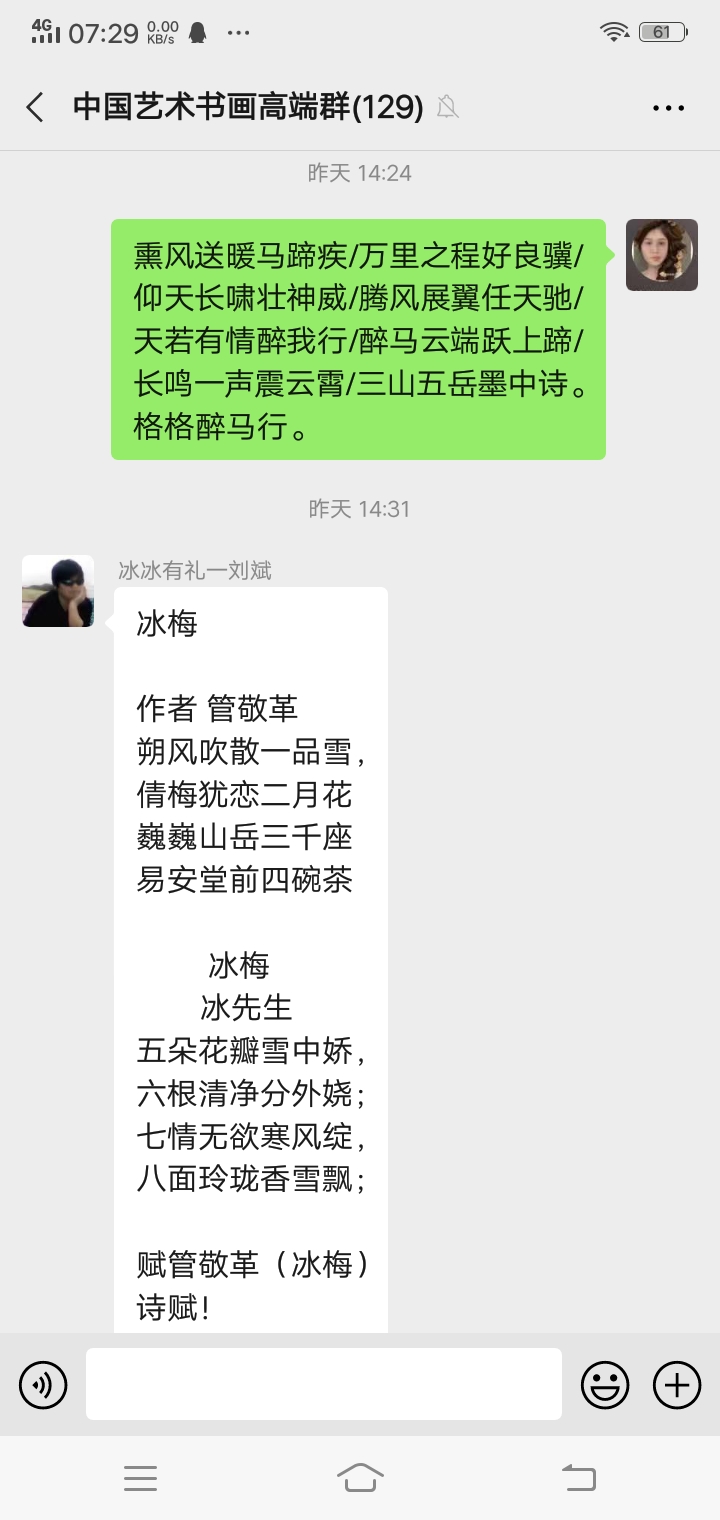
Task: Tap the message text field
Action: (x=323, y=1384)
